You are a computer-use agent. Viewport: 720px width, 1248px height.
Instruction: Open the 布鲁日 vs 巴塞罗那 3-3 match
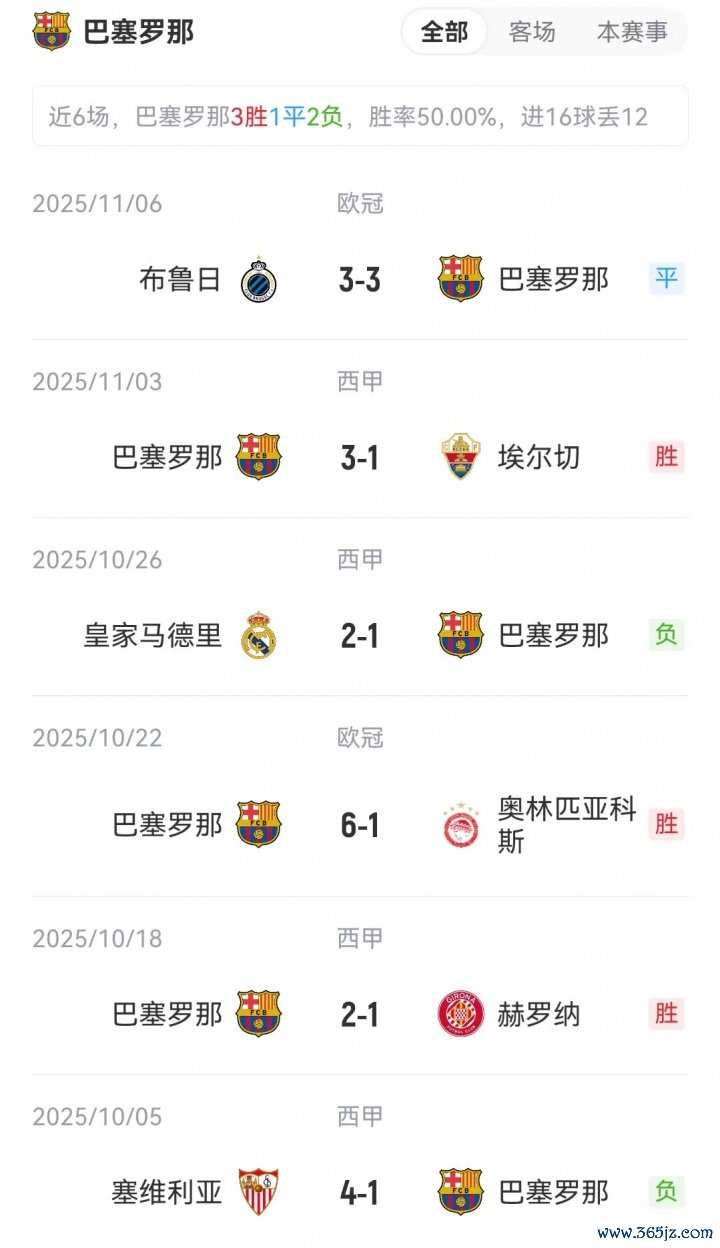(x=360, y=279)
